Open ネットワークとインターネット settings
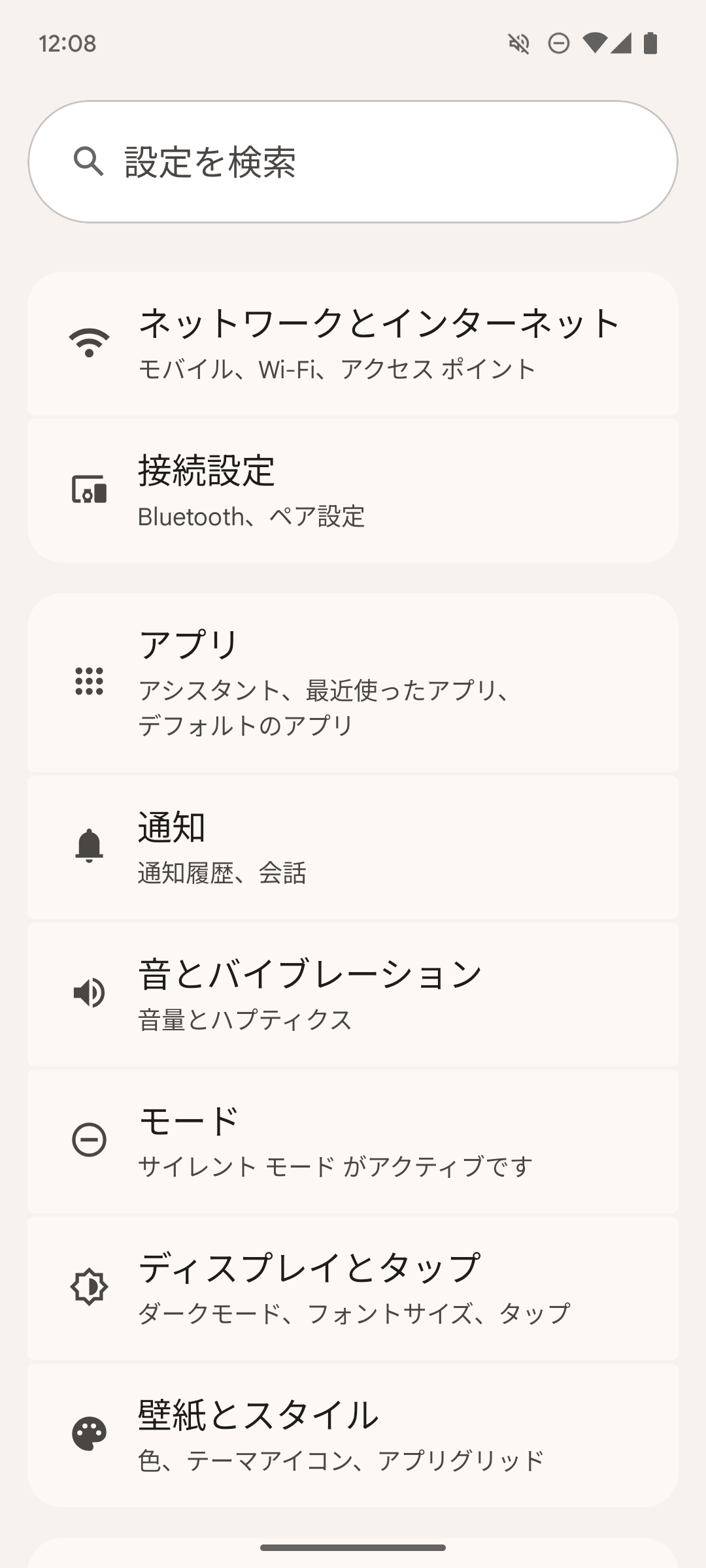Screen dimensions: 706x1568 tap(353, 344)
